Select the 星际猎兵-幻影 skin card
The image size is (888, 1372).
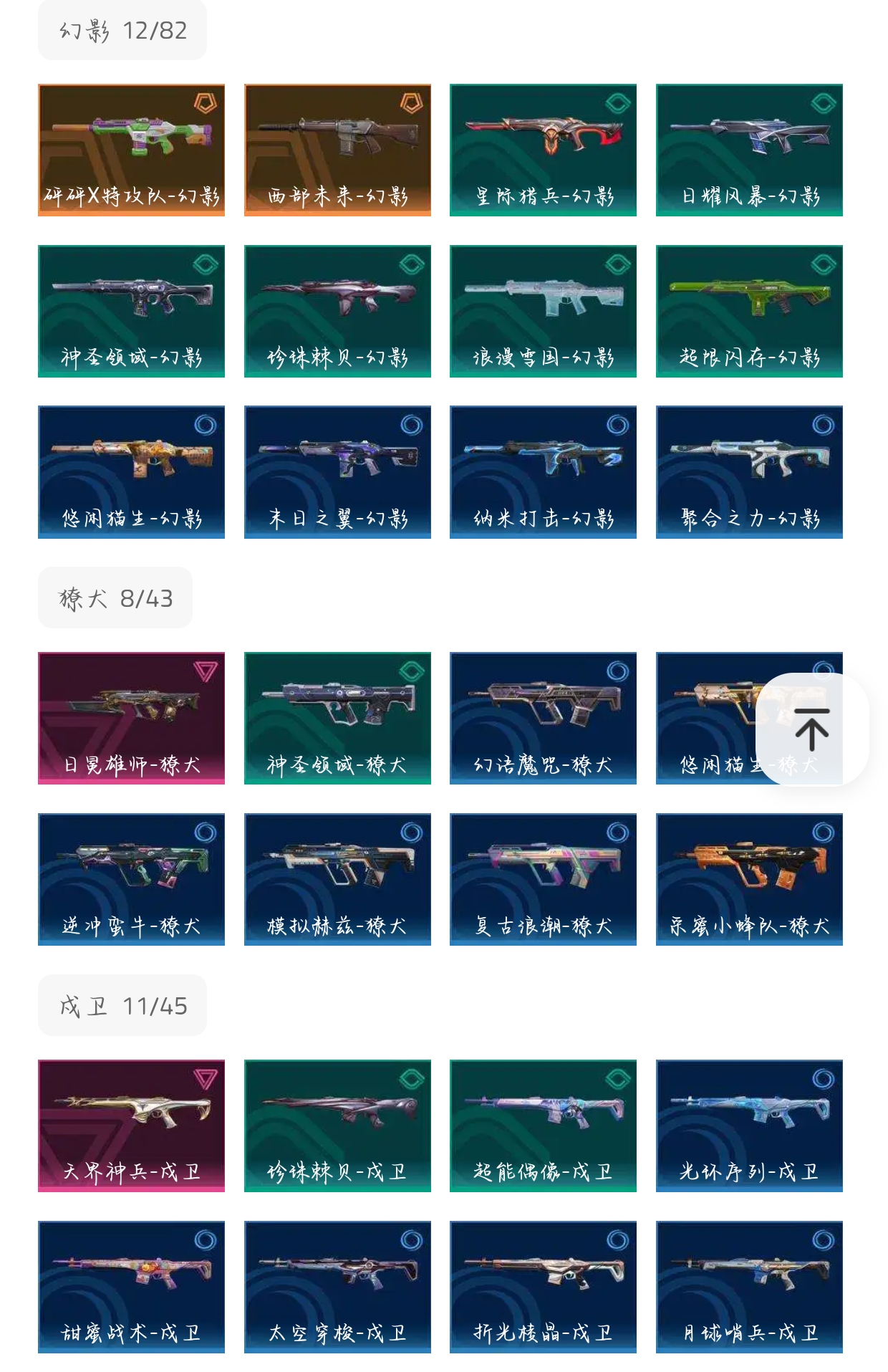543,150
